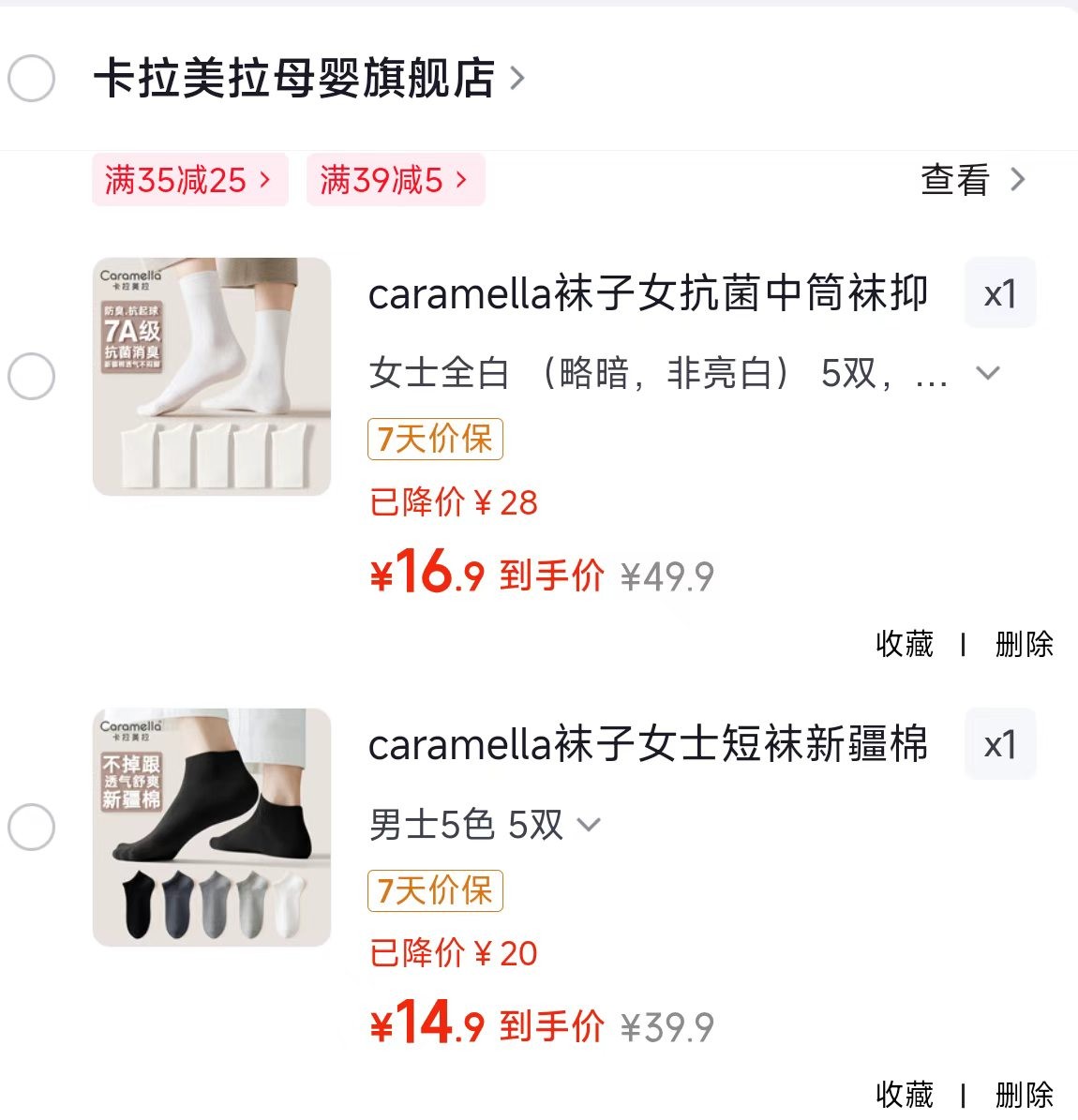Tap 收藏 for the 抗菌中筒袜 item

pyautogui.click(x=904, y=644)
